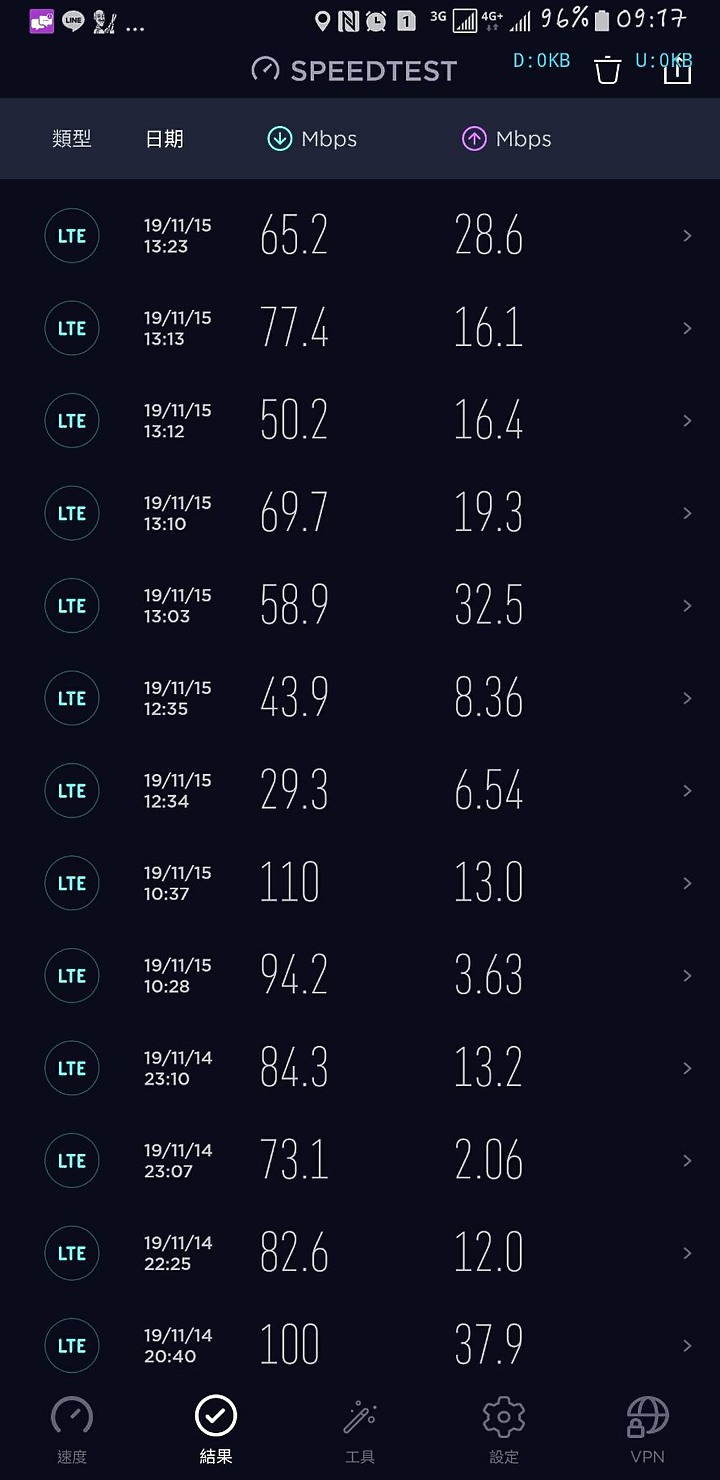The height and width of the screenshot is (1480, 720).
Task: Switch to the VPN tab
Action: coord(648,1430)
